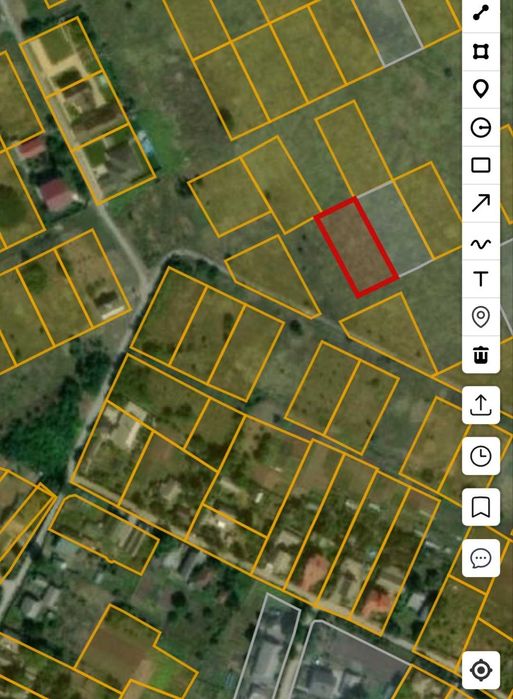Activate the circle radius tool
Screen dimensions: 513x699
pos(481,127)
